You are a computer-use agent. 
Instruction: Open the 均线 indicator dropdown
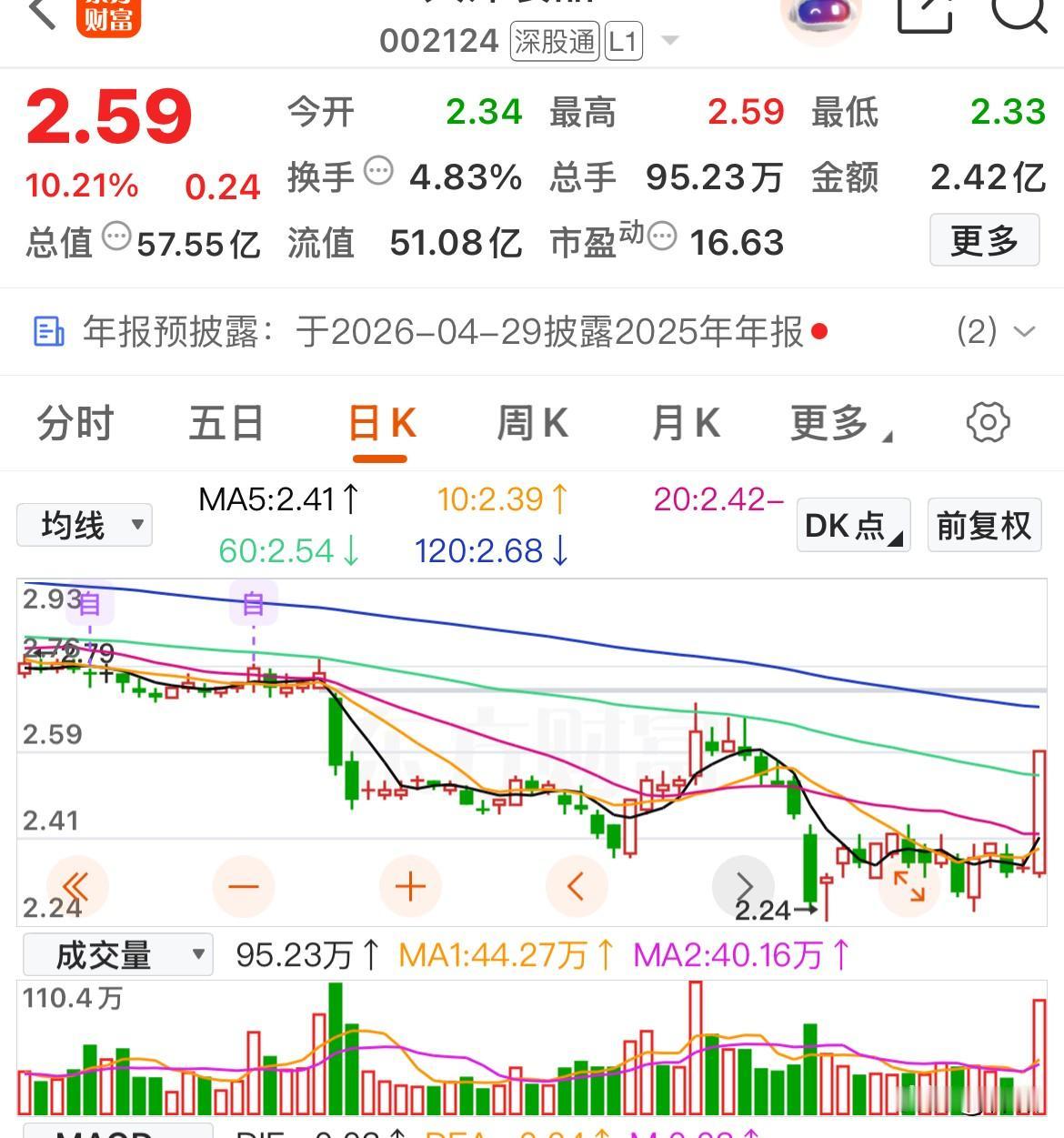84,525
